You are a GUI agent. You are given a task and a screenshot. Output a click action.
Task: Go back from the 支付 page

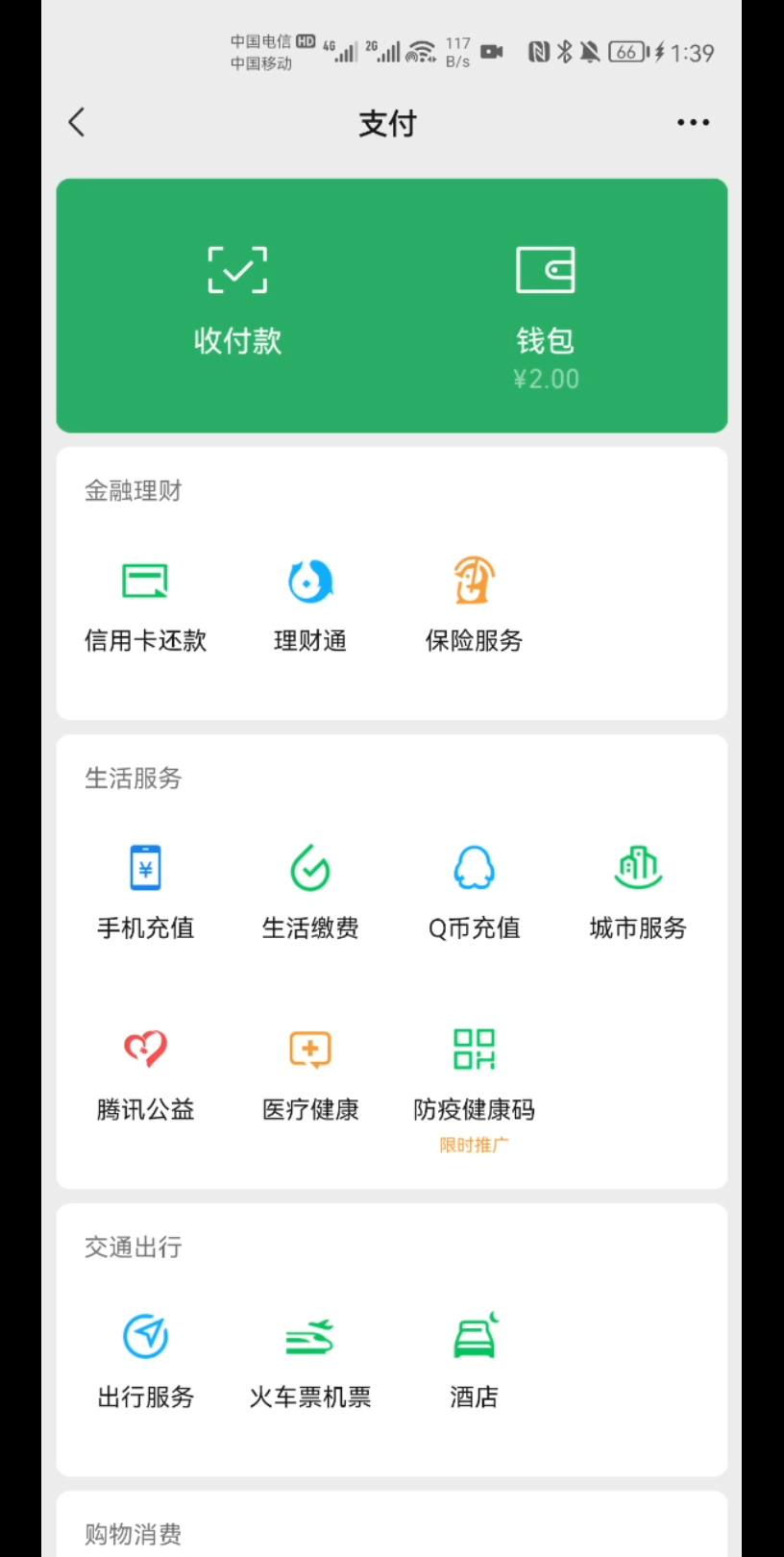(77, 122)
